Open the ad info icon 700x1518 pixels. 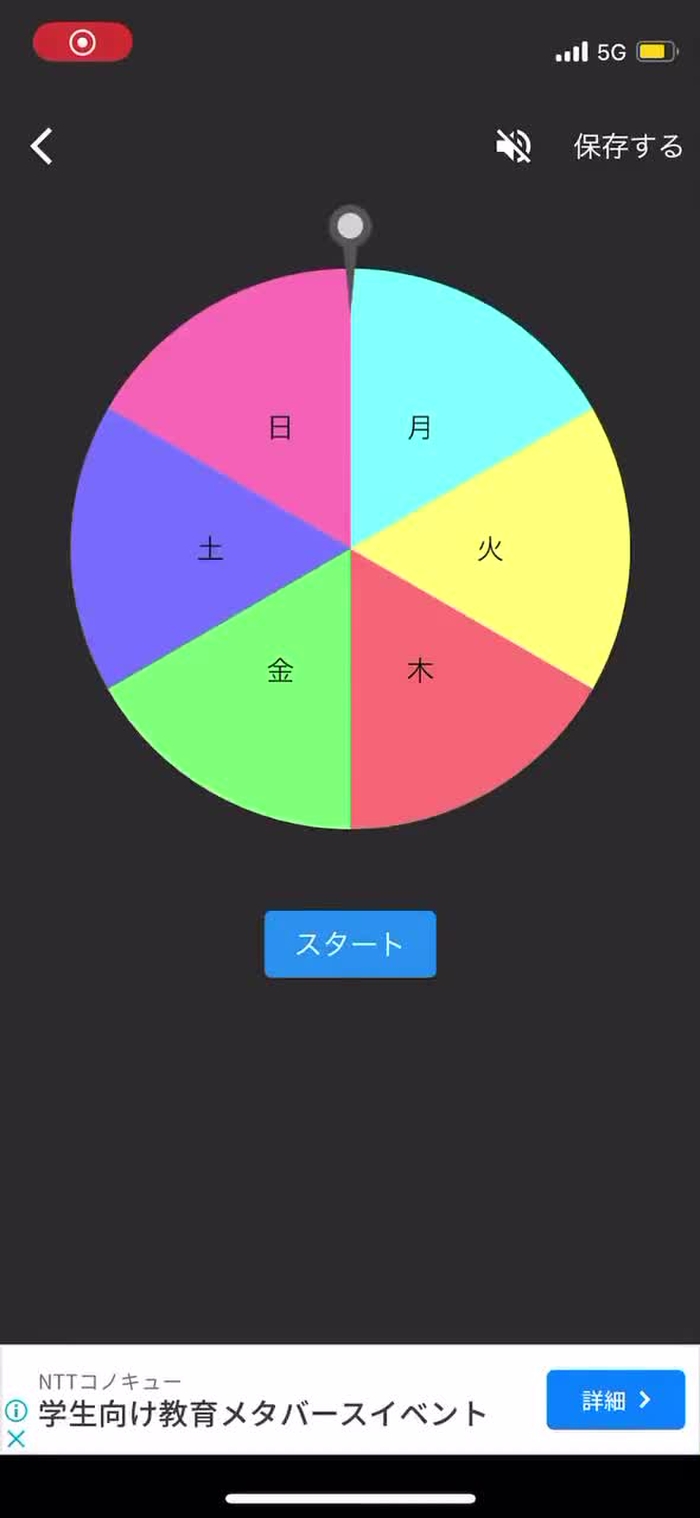(x=16, y=1411)
